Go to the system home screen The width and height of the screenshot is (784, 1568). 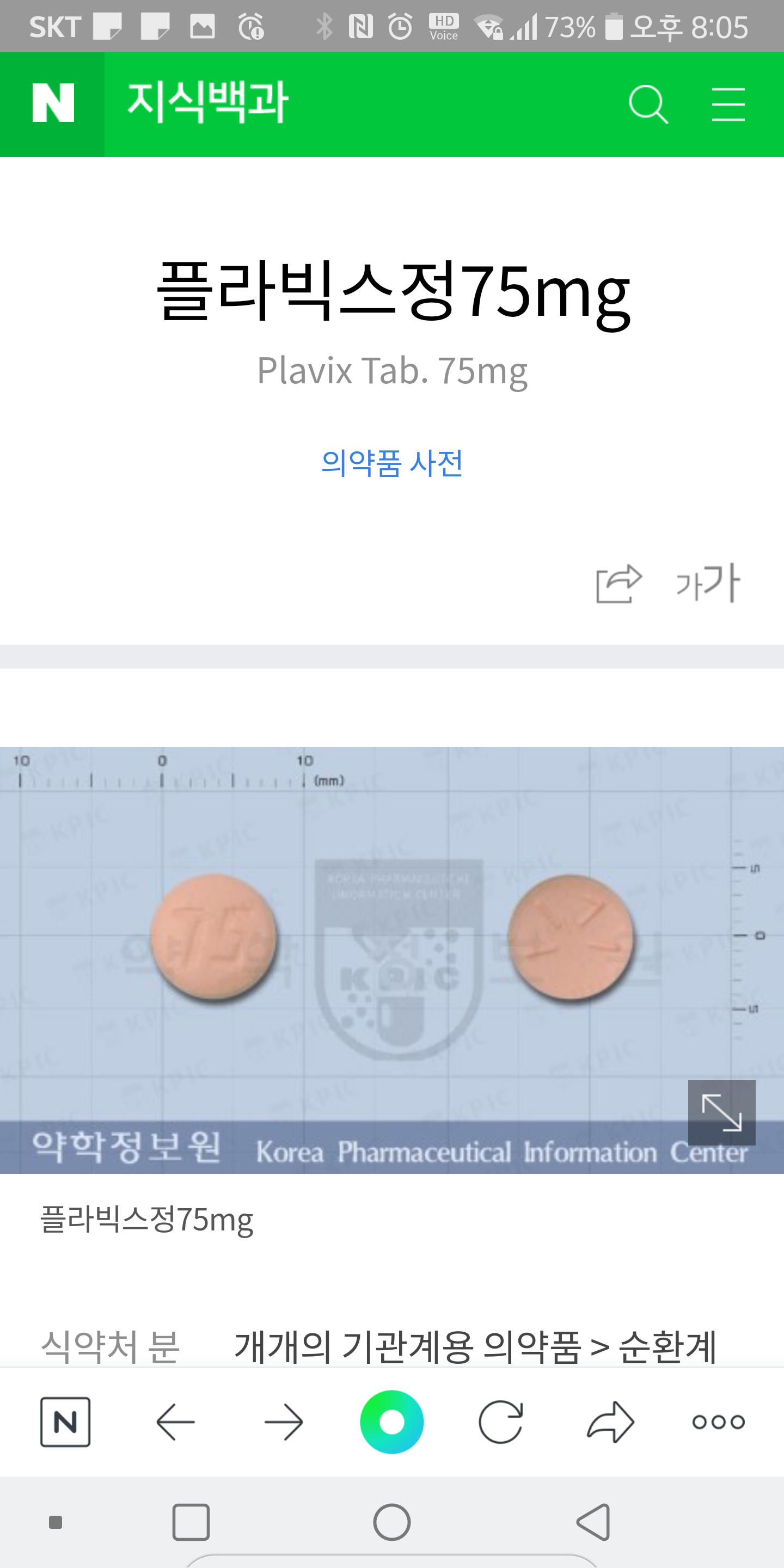(x=392, y=1522)
